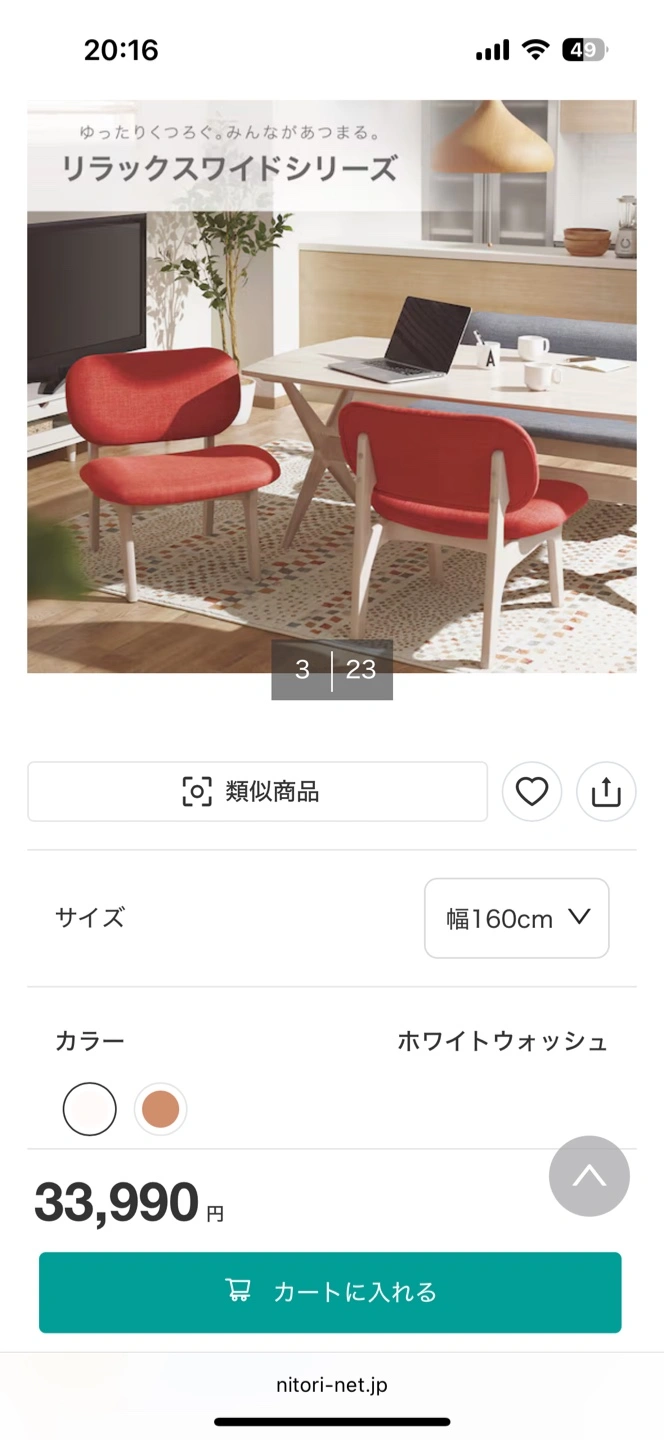Select the orange-brown color swatch
The image size is (664, 1440).
[x=160, y=1109]
